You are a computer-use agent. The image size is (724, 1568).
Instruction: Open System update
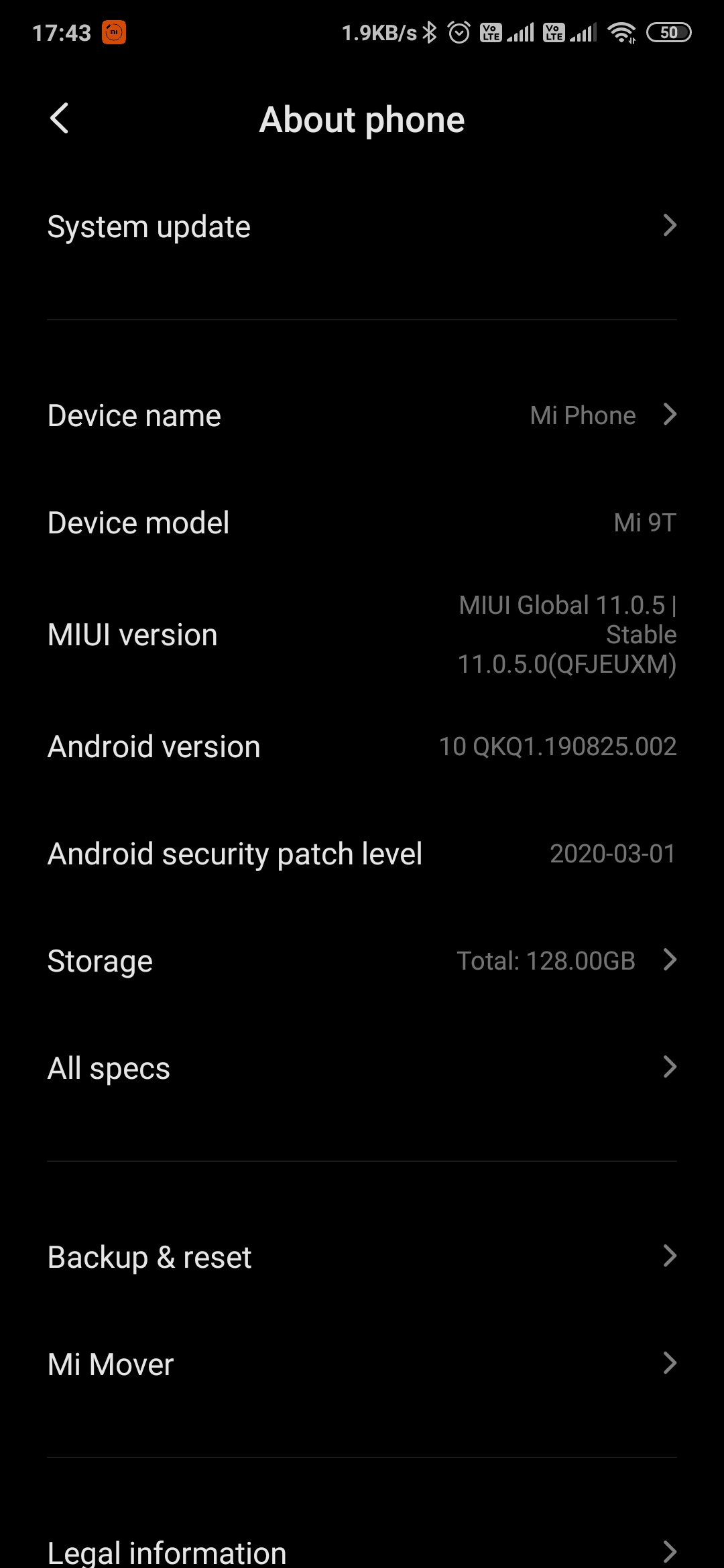pyautogui.click(x=362, y=226)
